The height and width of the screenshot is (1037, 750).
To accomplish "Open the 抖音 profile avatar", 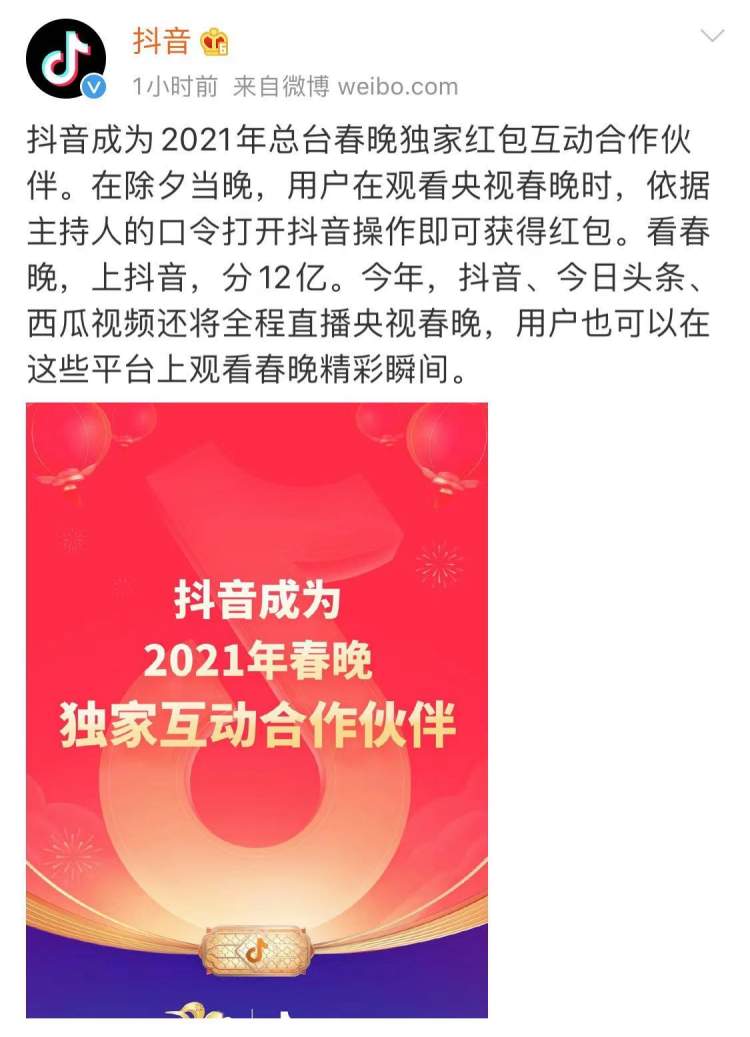I will pyautogui.click(x=65, y=58).
